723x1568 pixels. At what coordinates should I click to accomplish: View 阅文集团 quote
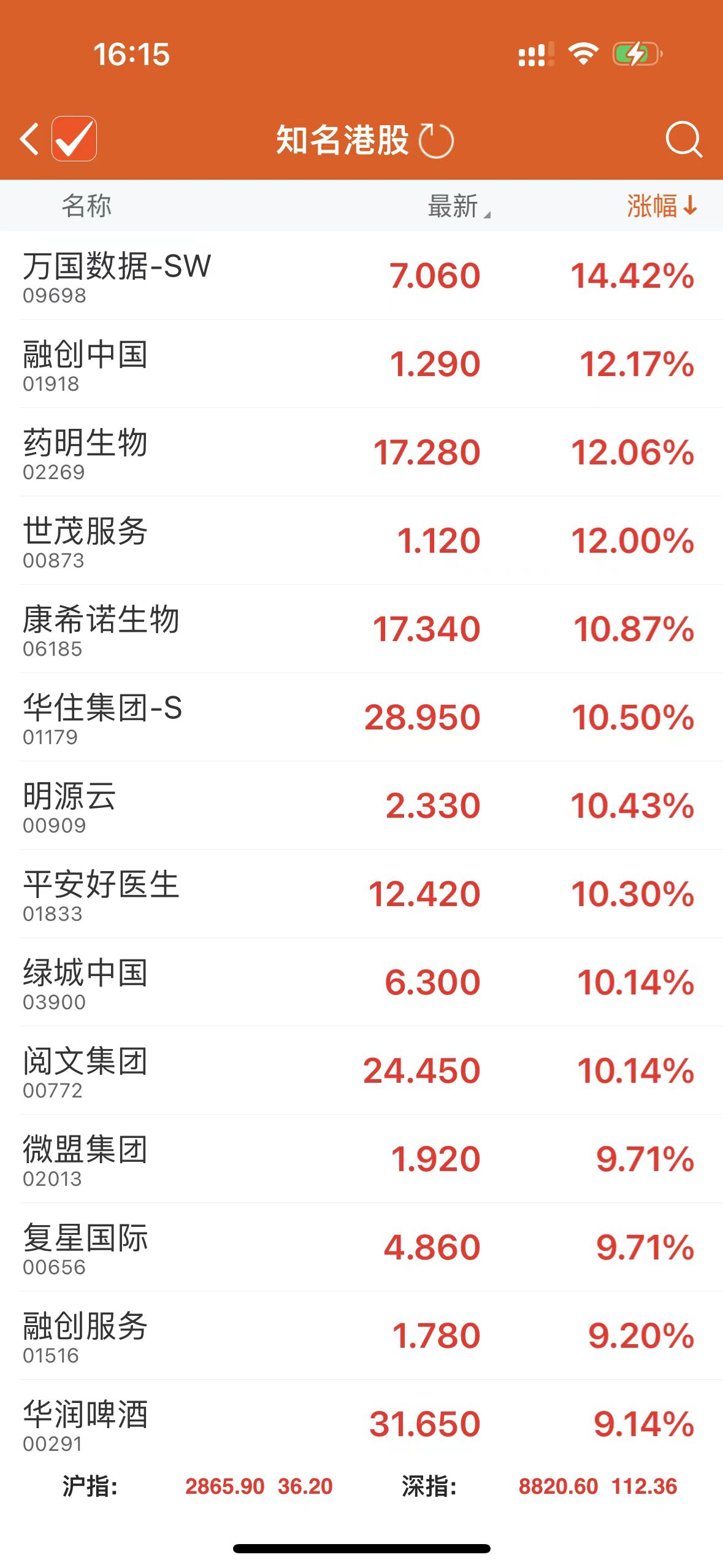[361, 1070]
